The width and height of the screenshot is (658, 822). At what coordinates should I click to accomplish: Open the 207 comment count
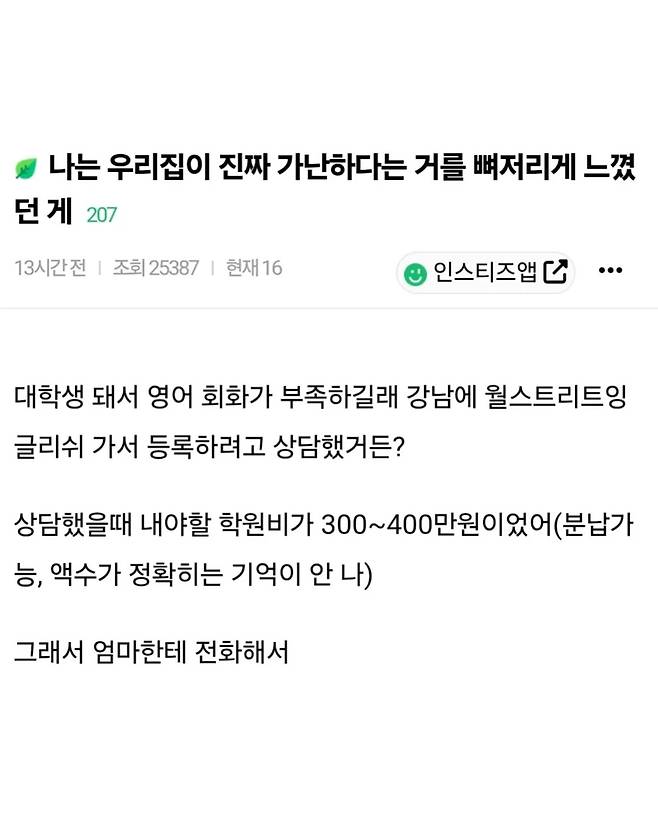coord(102,215)
